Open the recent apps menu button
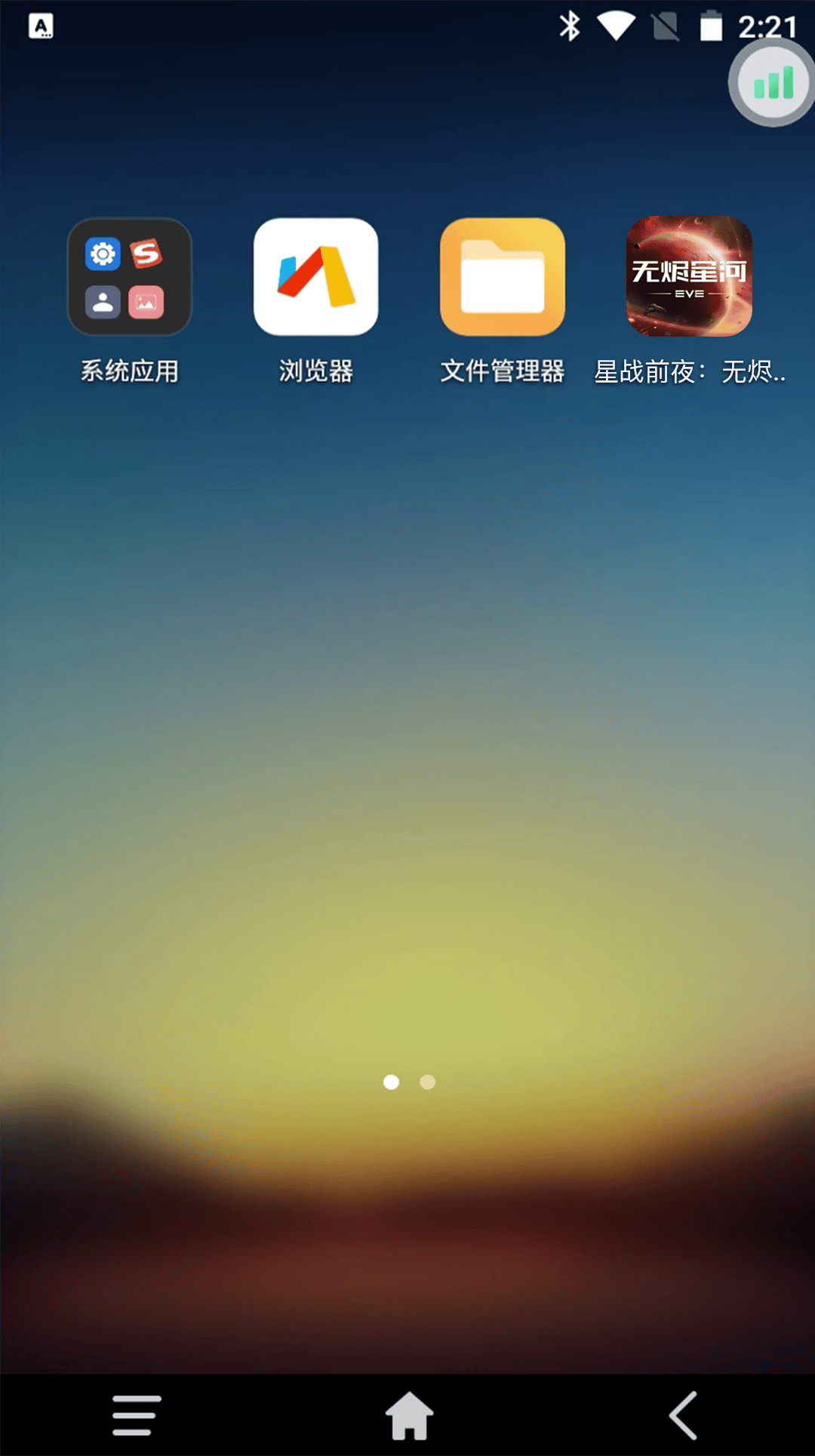This screenshot has width=815, height=1456. tap(137, 1415)
